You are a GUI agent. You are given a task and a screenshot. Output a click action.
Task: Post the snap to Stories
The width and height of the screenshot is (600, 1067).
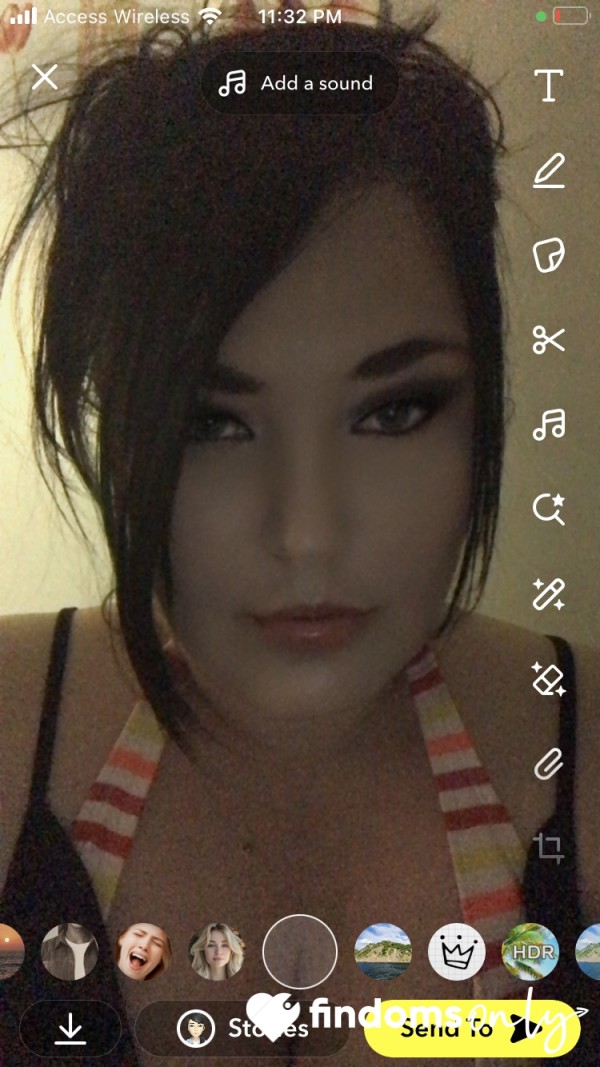click(x=244, y=1028)
